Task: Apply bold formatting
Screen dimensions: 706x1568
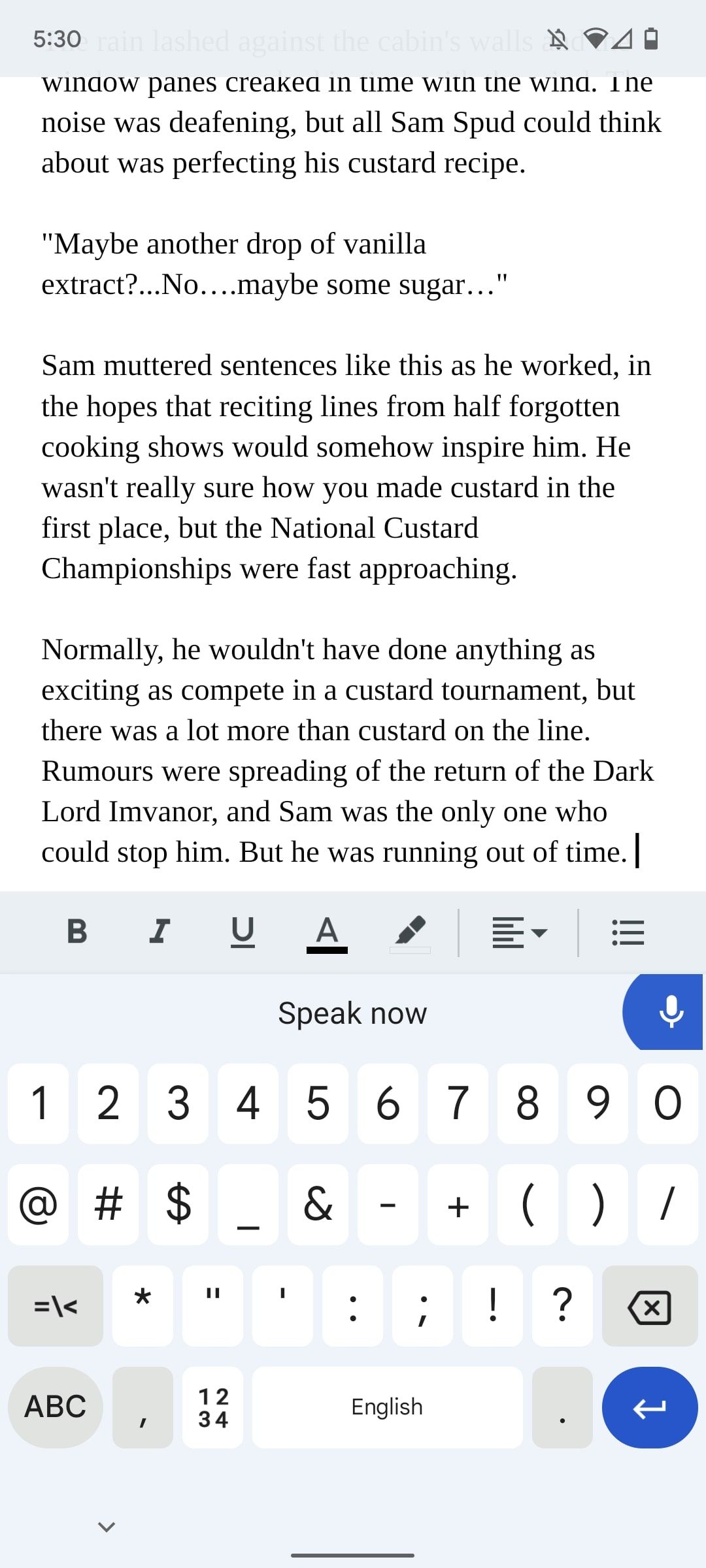Action: (77, 932)
